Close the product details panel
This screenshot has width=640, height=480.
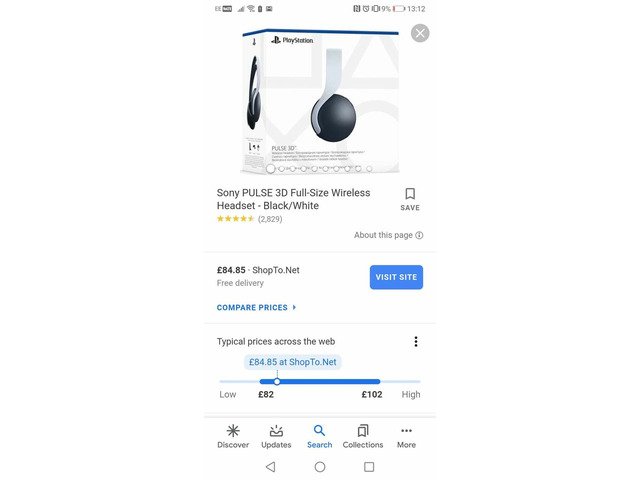point(420,33)
